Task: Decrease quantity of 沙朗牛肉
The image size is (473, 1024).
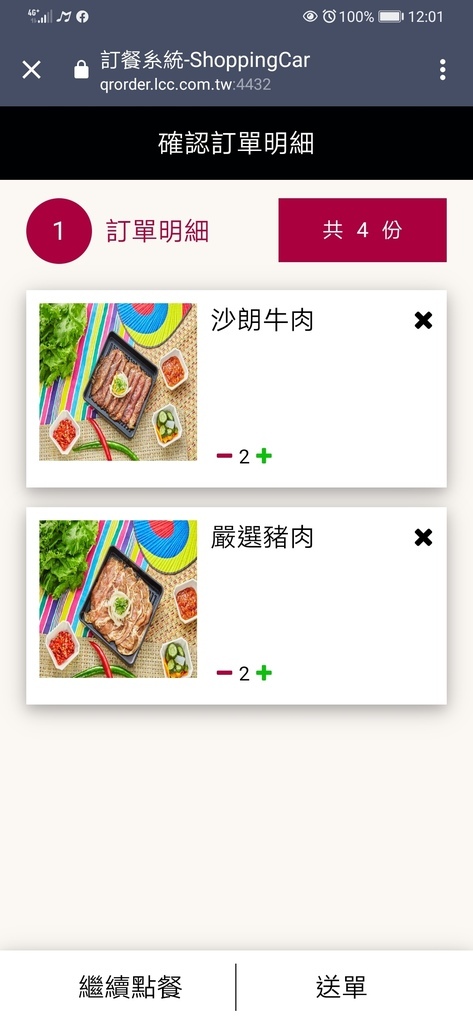Action: click(x=224, y=456)
